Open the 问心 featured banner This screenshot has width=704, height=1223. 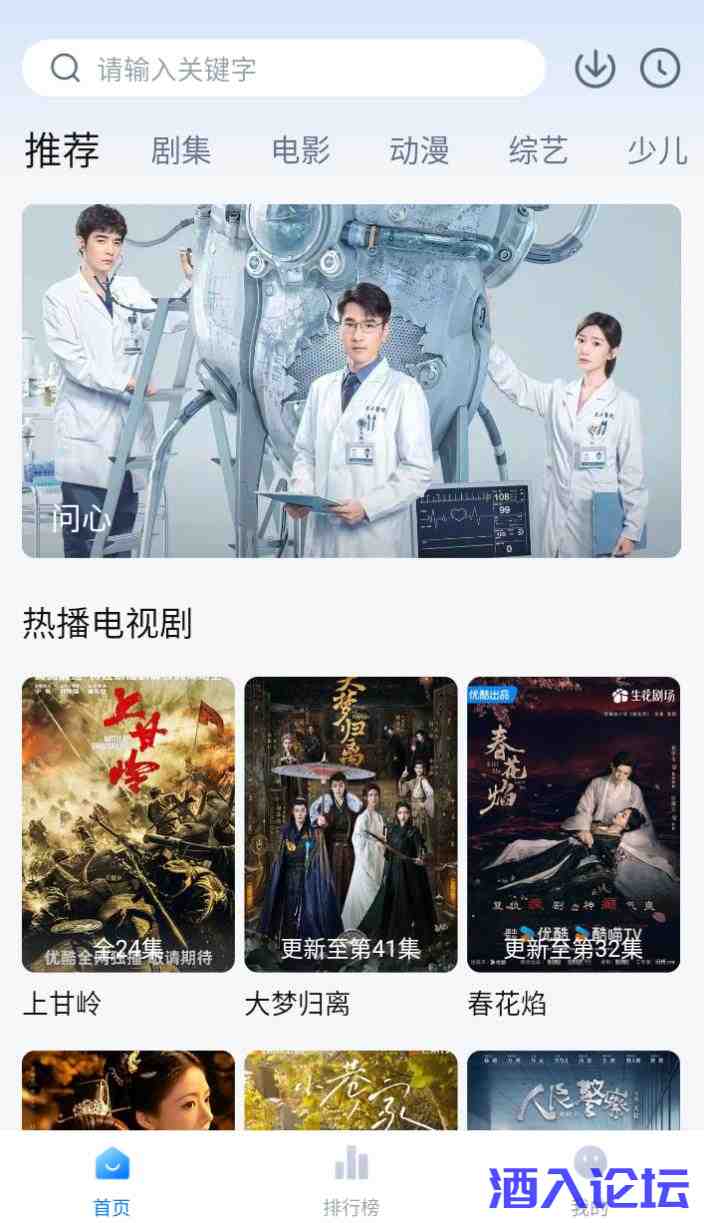tap(351, 380)
